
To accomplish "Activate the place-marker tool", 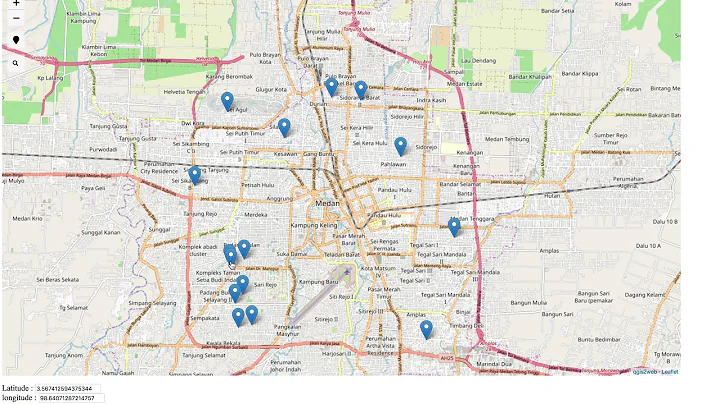I will 16,40.
